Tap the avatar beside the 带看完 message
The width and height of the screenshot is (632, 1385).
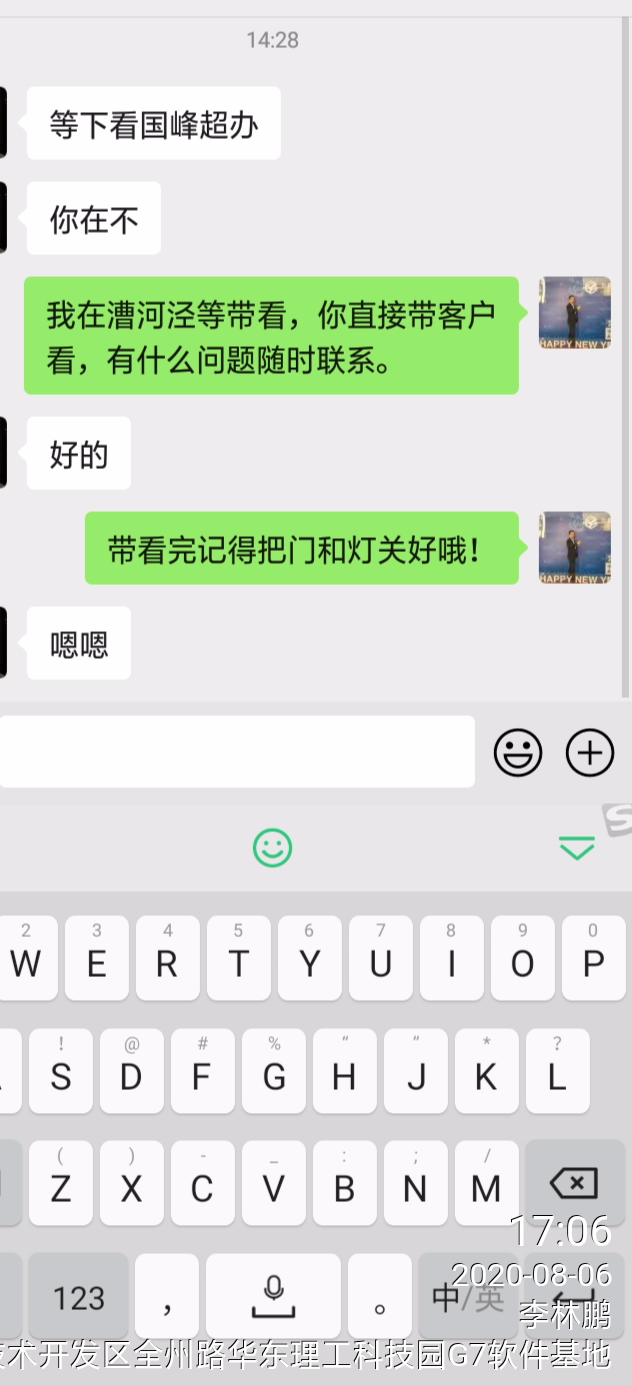click(575, 548)
